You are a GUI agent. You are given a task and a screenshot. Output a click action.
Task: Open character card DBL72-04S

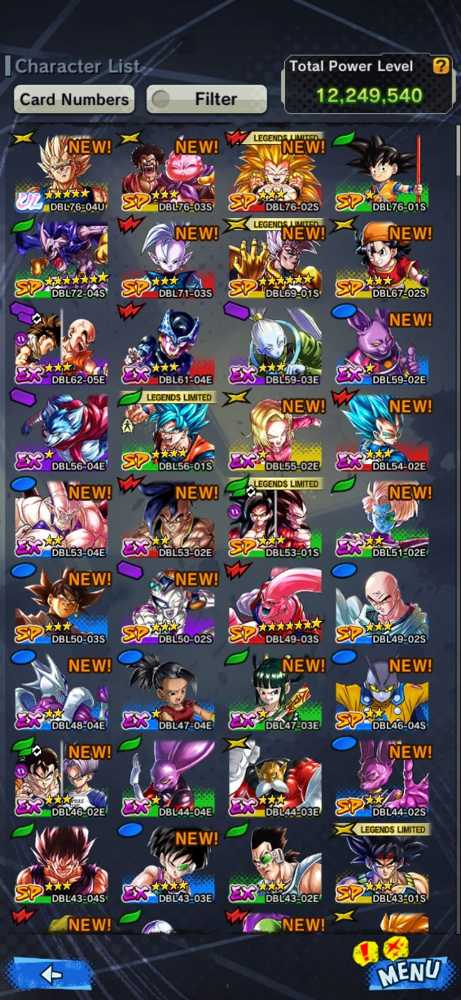(62, 259)
